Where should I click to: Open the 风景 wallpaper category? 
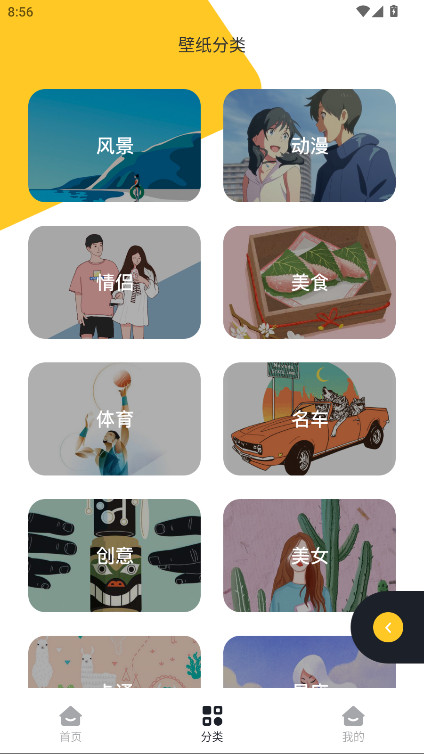tap(114, 145)
